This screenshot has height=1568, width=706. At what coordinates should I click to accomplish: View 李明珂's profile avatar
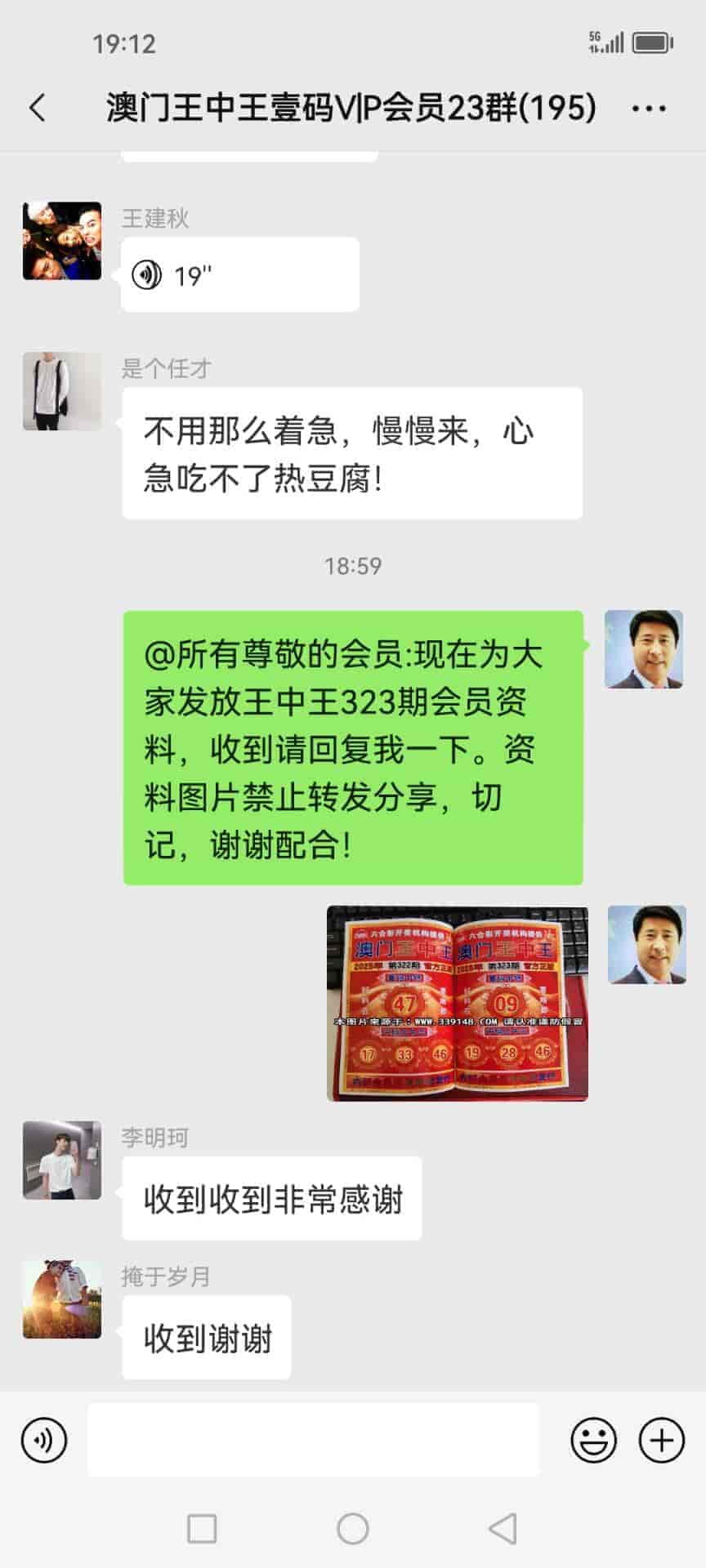[x=62, y=1160]
